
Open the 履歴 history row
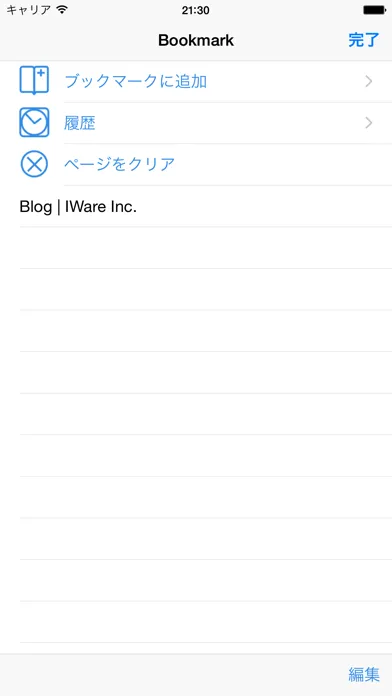coord(196,123)
